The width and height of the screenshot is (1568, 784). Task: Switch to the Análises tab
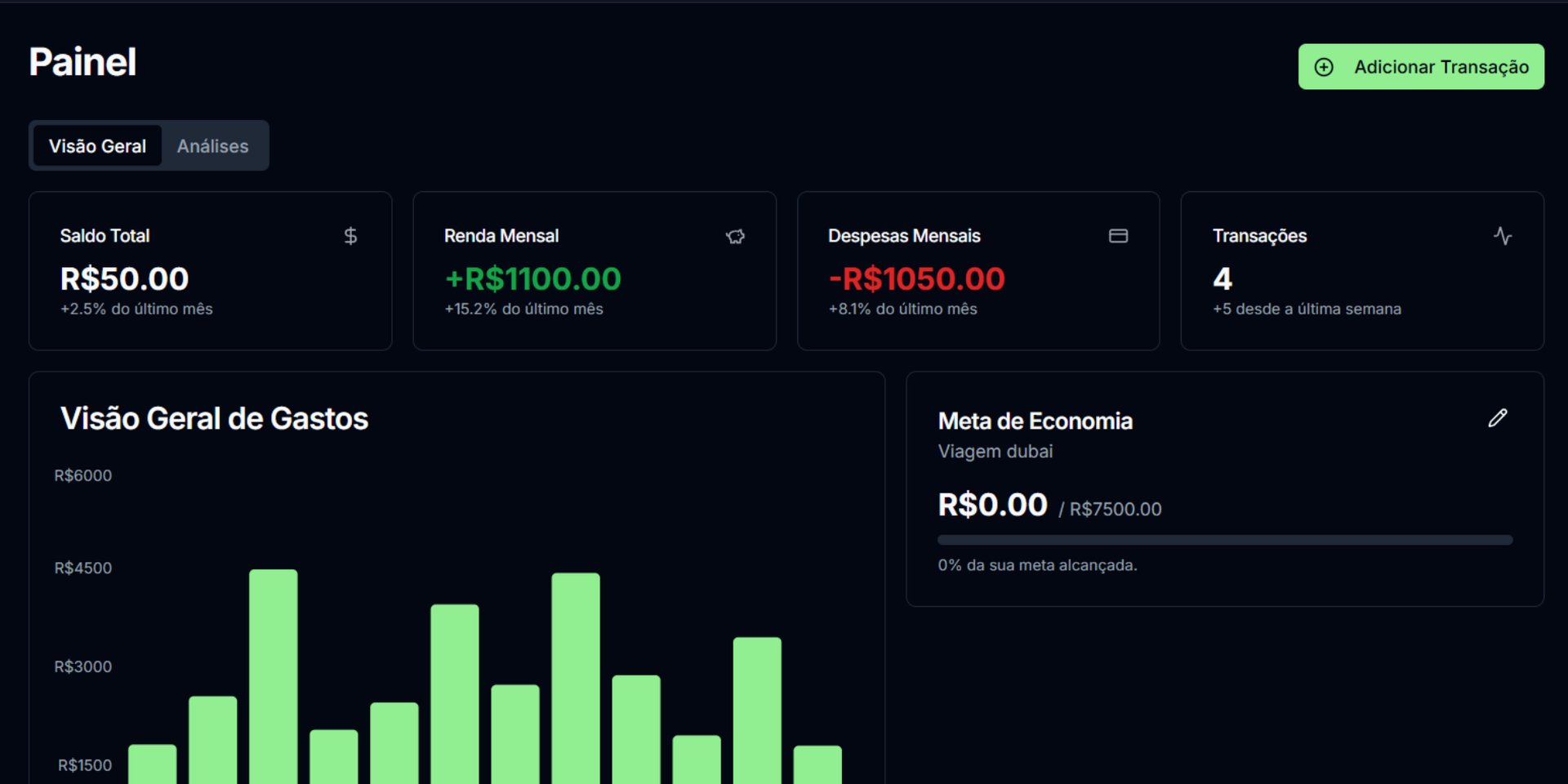[x=213, y=146]
